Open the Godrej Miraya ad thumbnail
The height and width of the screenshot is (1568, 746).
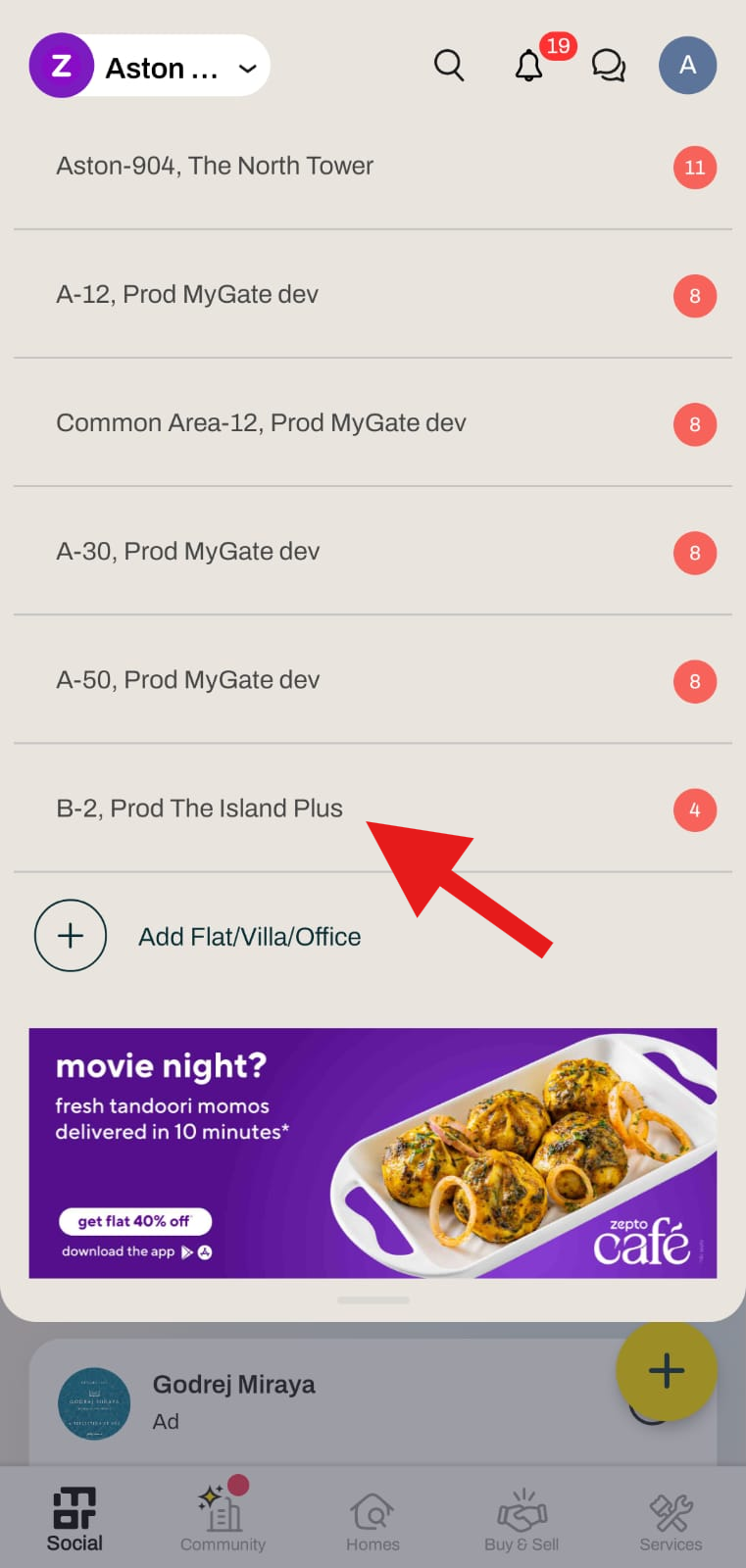[94, 1403]
